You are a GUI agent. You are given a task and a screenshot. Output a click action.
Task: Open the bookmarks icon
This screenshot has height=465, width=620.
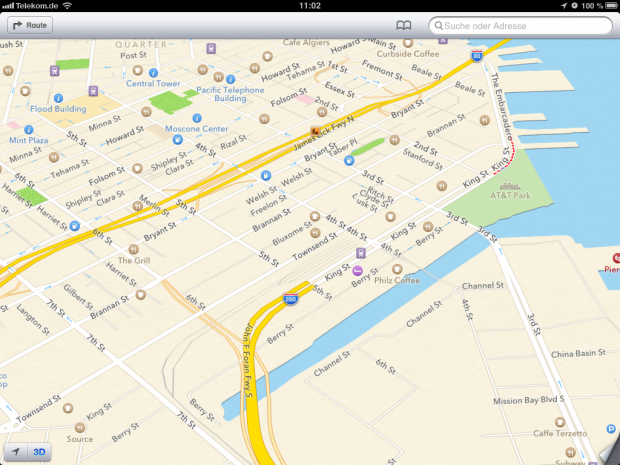pos(402,26)
